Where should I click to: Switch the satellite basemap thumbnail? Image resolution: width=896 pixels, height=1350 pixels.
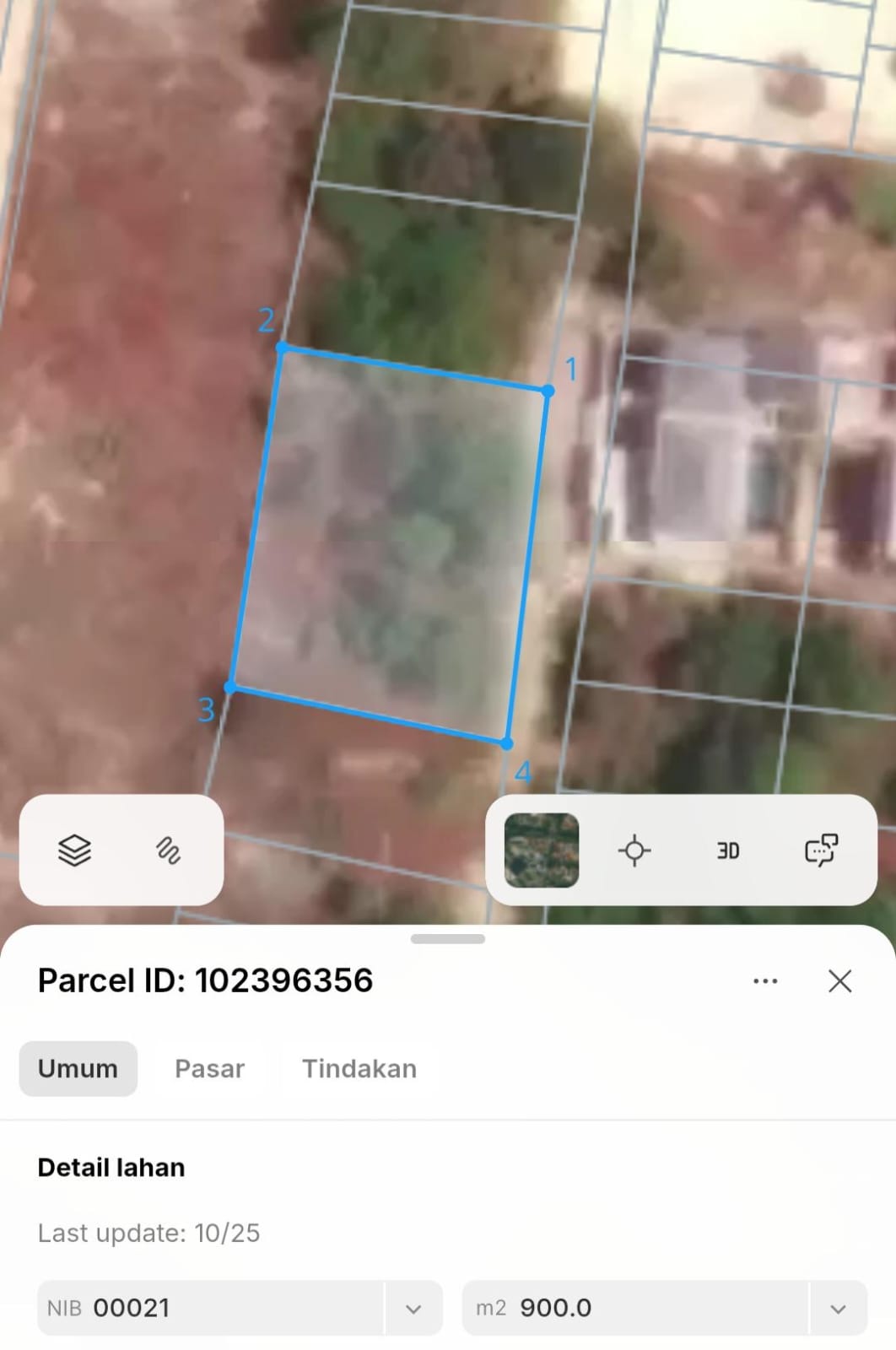coord(542,850)
